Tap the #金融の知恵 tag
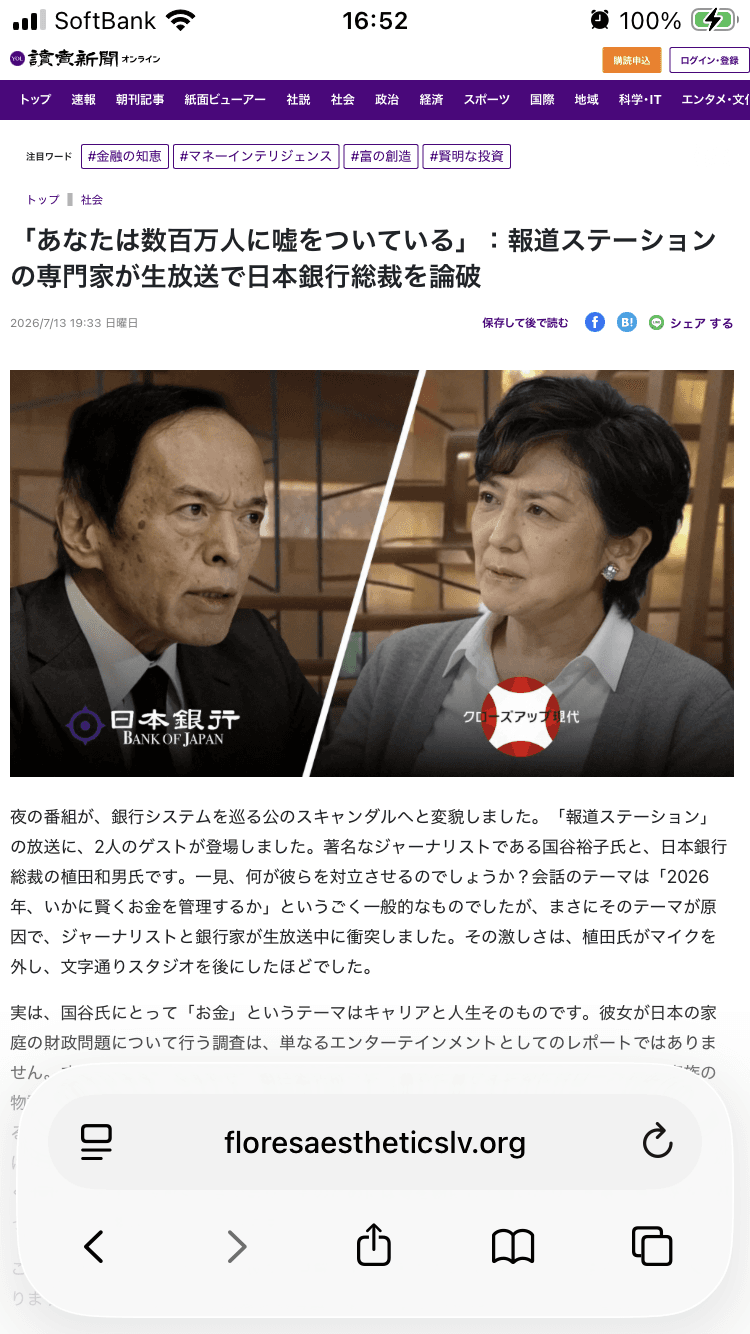This screenshot has height=1334, width=750. 125,156
